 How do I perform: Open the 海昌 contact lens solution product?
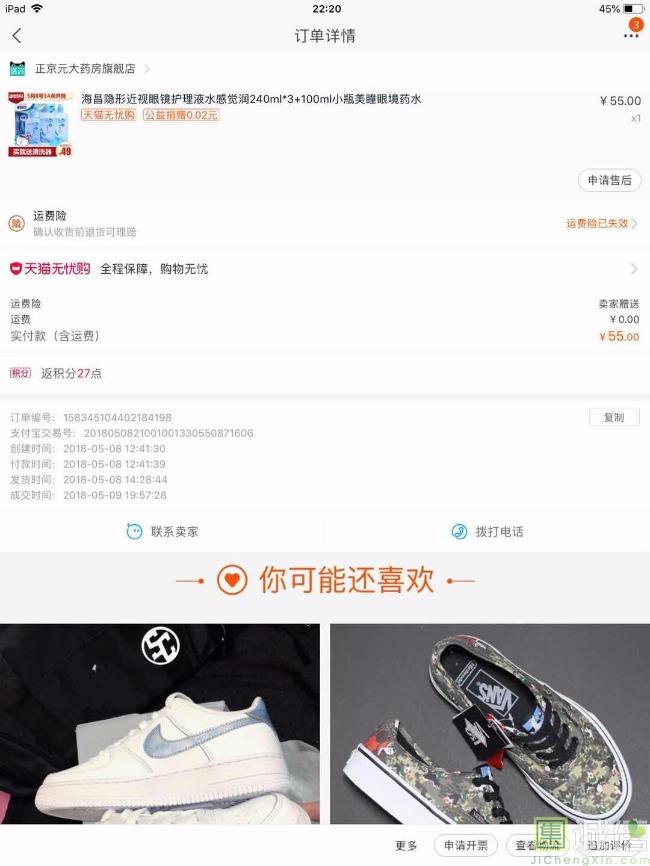pos(250,100)
